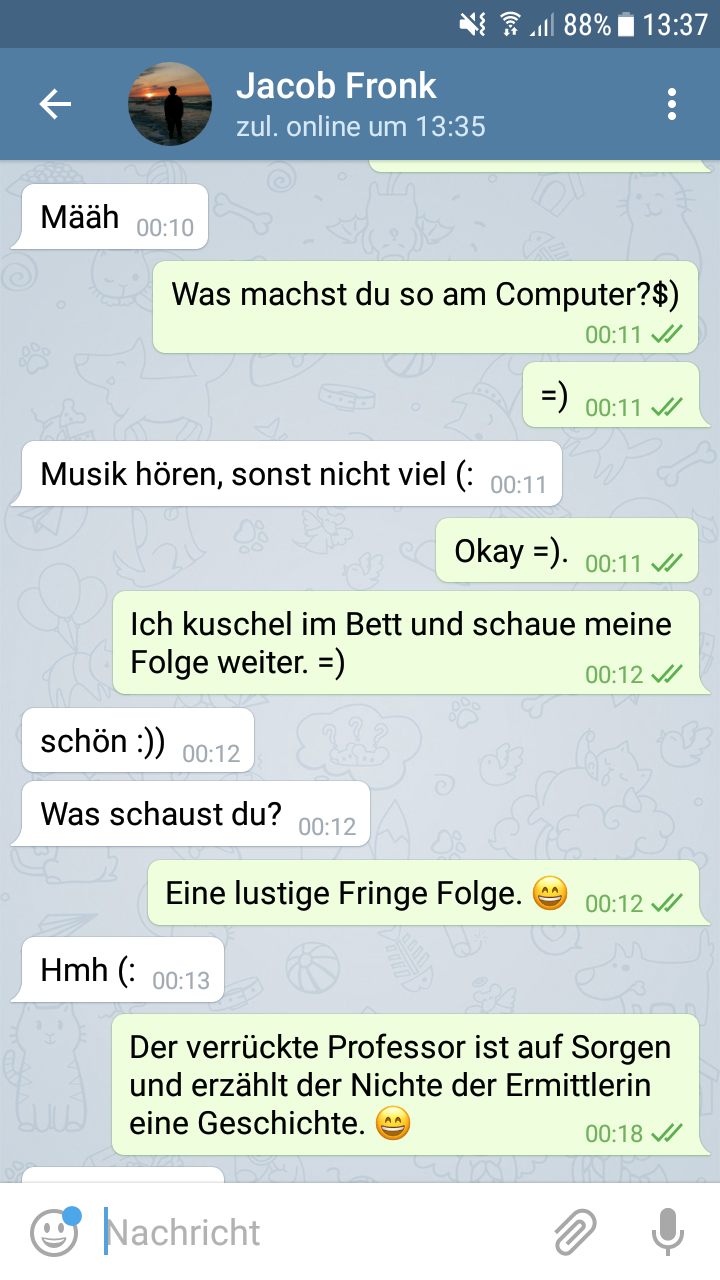Open Jacob Fronk's profile picture
The height and width of the screenshot is (1280, 720).
pos(170,104)
